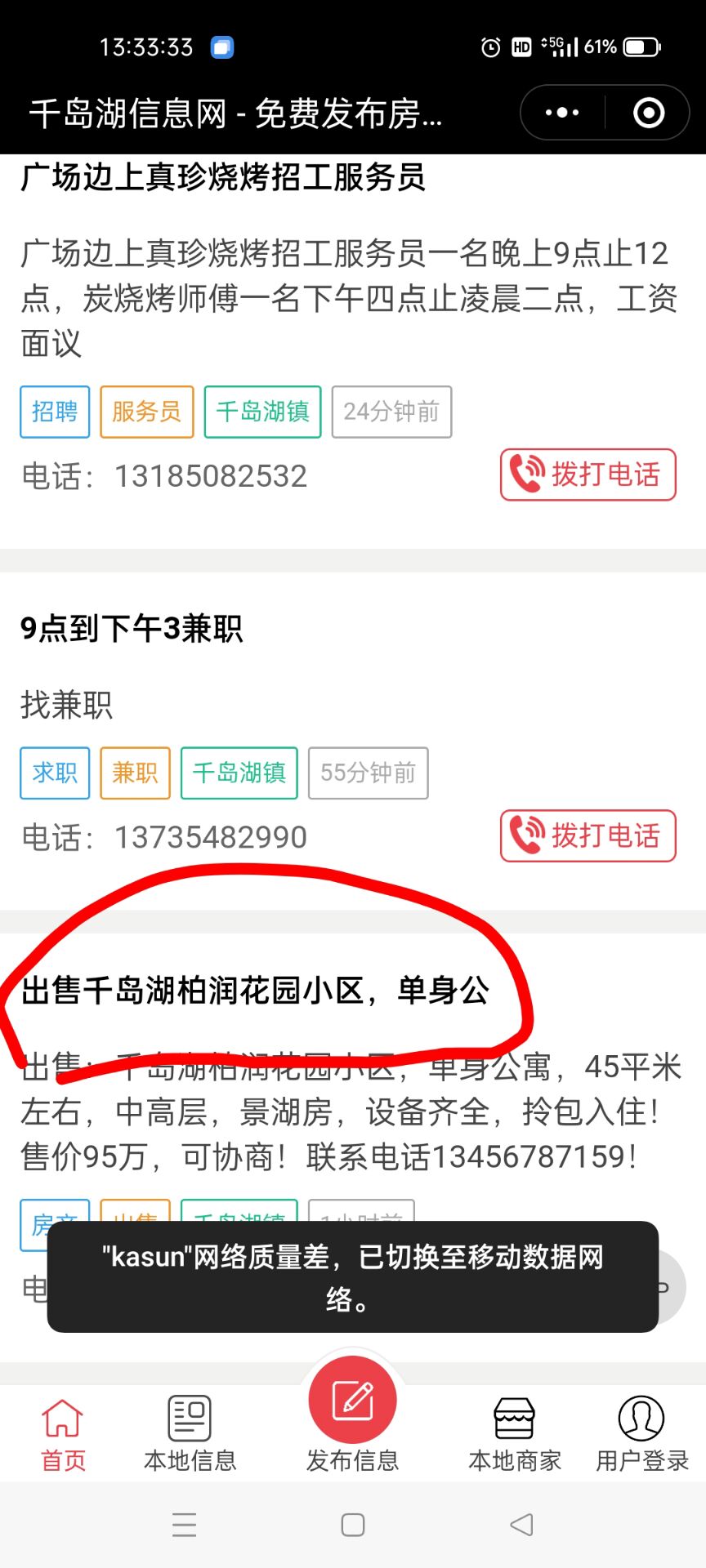This screenshot has width=706, height=1568.
Task: Close the mini program with the circle icon
Action: click(x=649, y=113)
